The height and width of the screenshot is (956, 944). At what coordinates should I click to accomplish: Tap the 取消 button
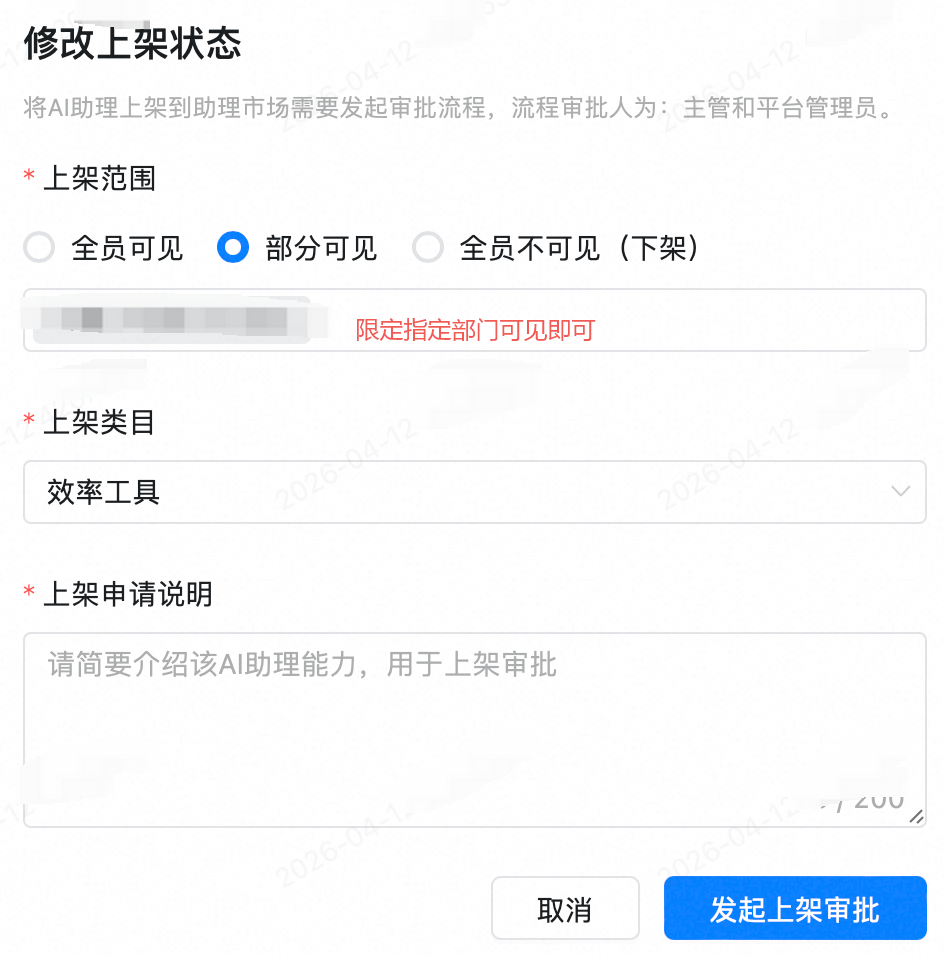[565, 909]
